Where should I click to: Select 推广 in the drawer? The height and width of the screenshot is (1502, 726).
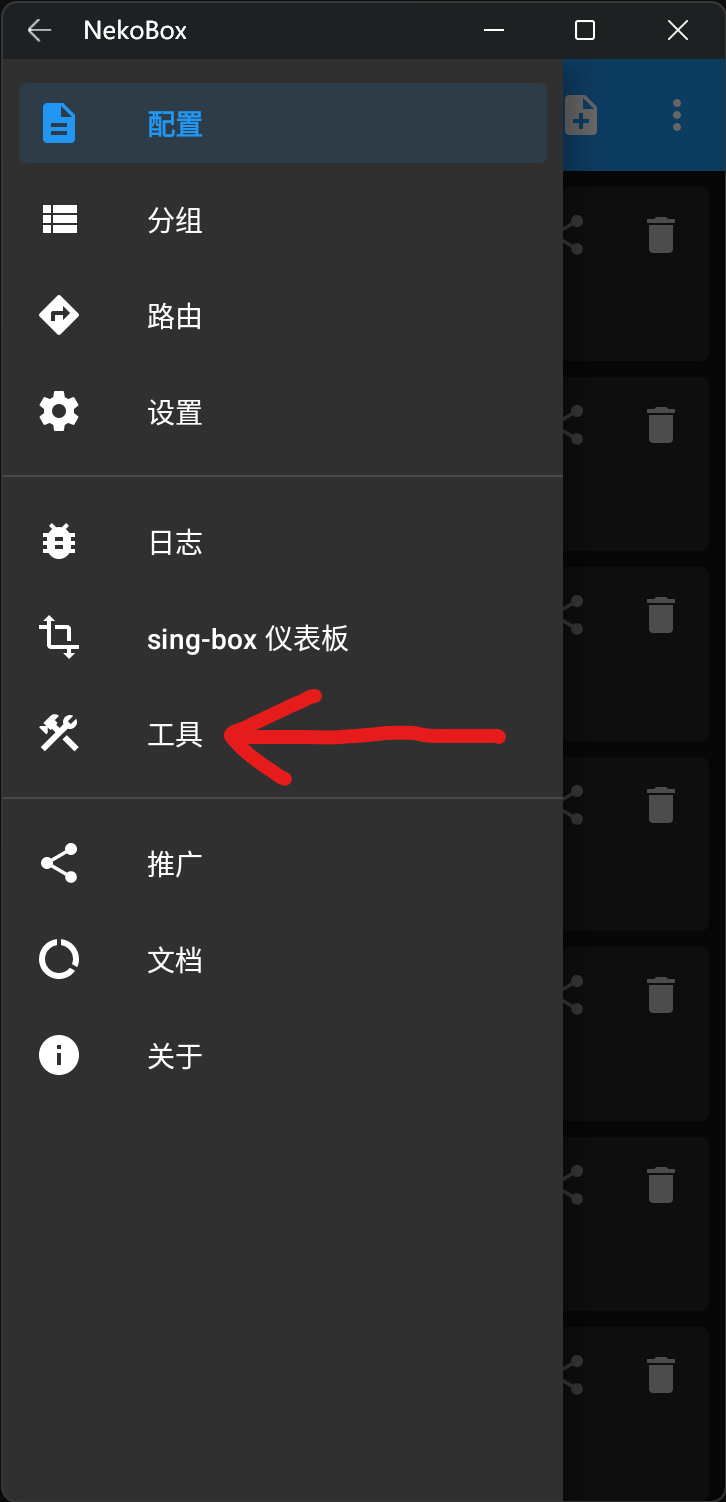click(175, 864)
